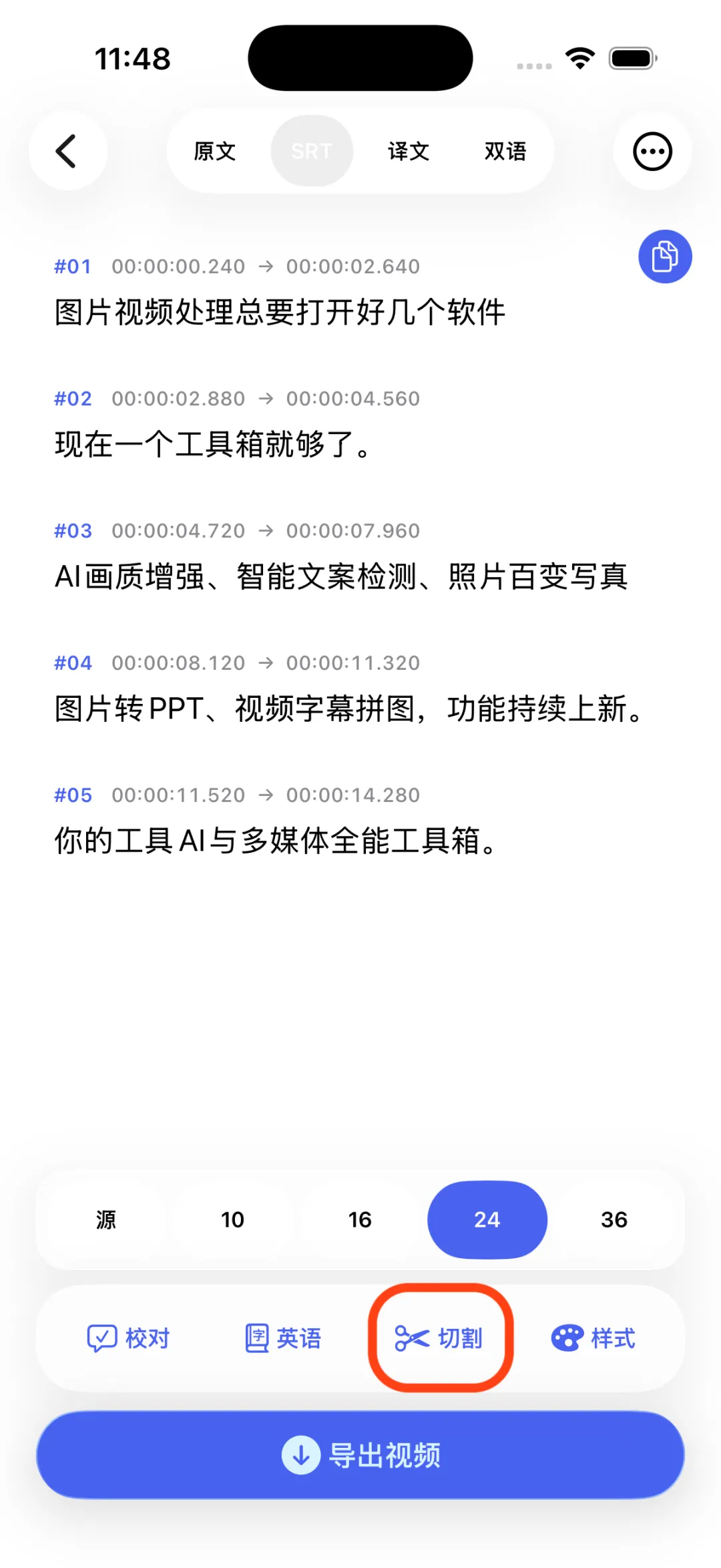The height and width of the screenshot is (1568, 721).
Task: Go back using the top-left arrow
Action: (x=67, y=151)
